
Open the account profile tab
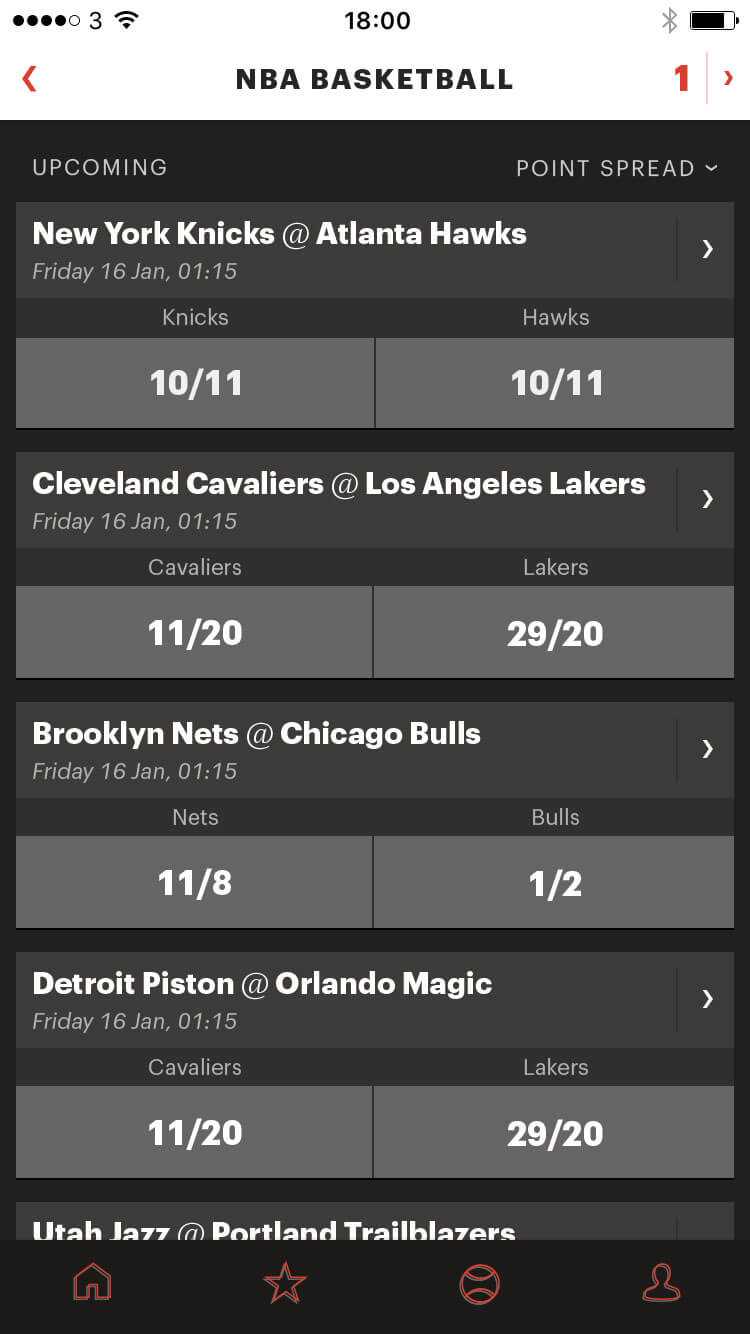(661, 1284)
